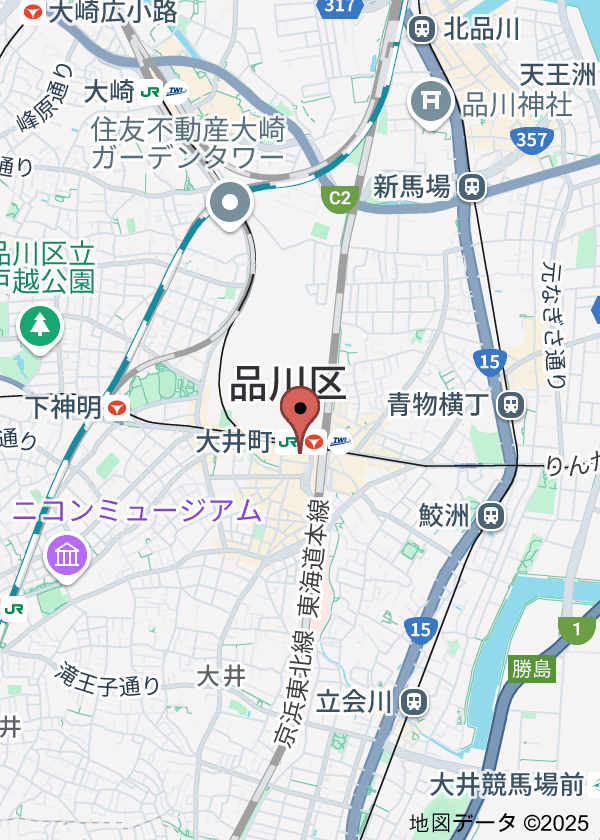
Task: Select the 品川神社 shrine marker
Action: click(x=432, y=103)
